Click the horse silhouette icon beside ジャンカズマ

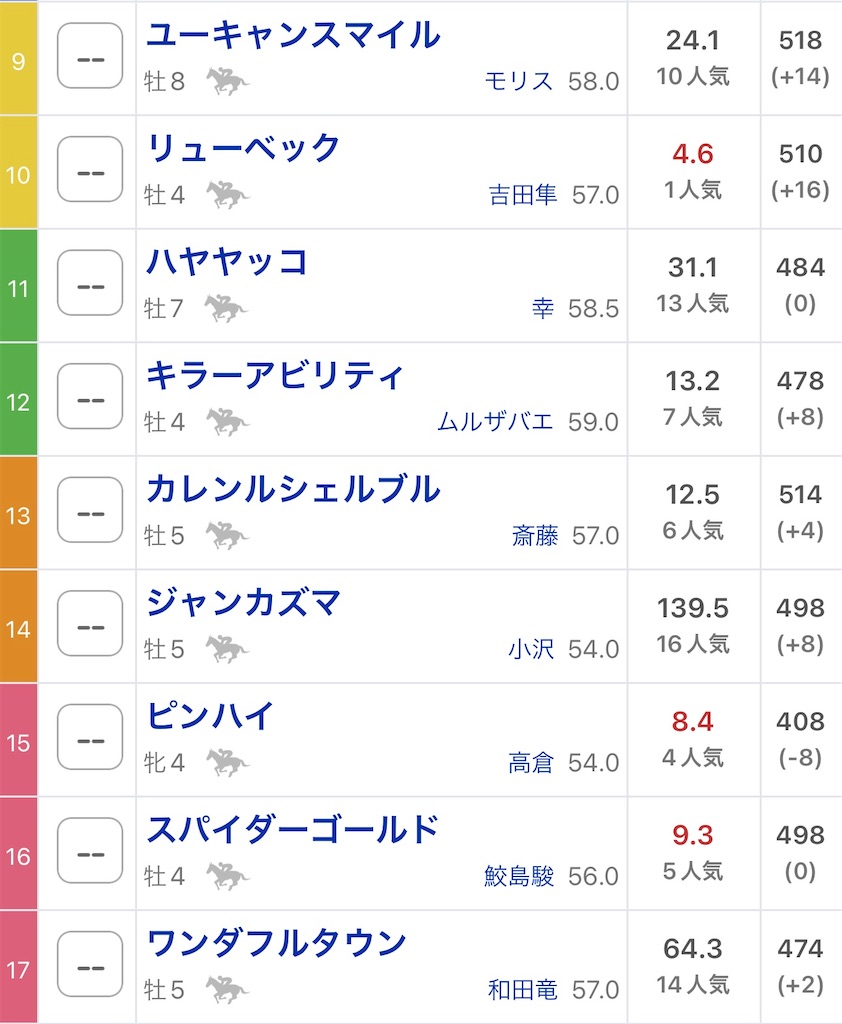[x=230, y=648]
